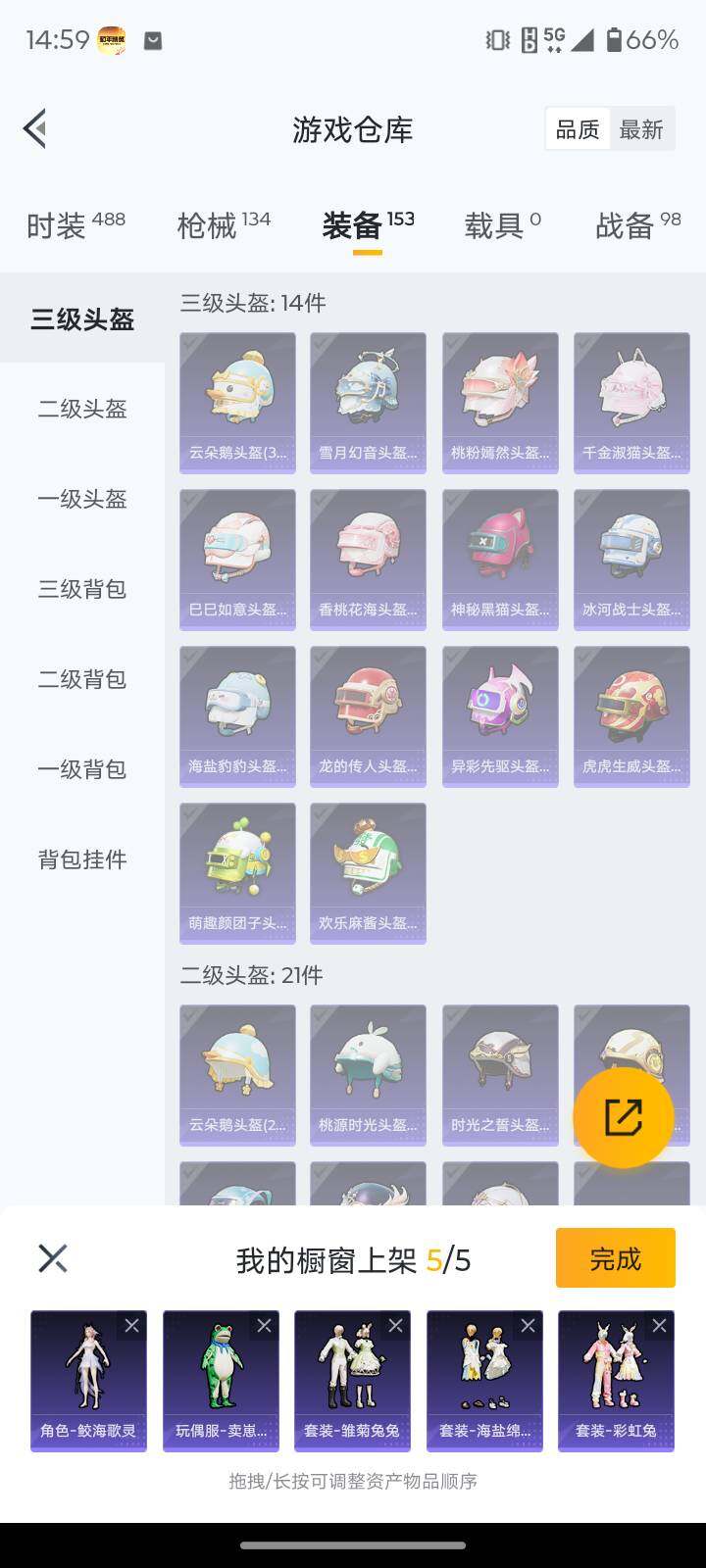Tap the 龙的传人头盔 helmet icon
The height and width of the screenshot is (1568, 706).
coord(368,713)
